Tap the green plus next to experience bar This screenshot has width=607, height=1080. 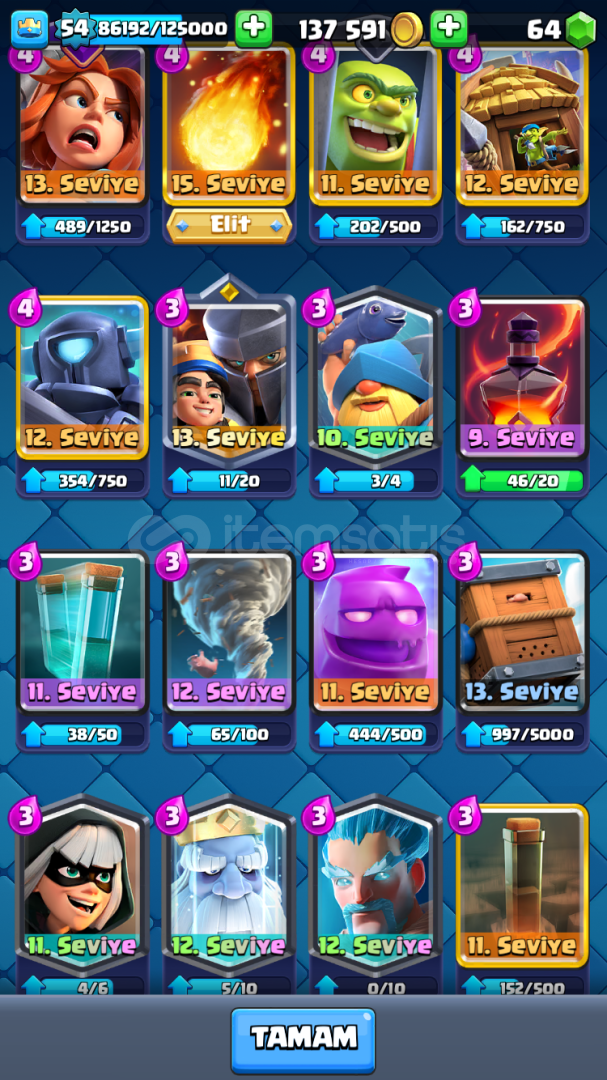click(x=254, y=28)
